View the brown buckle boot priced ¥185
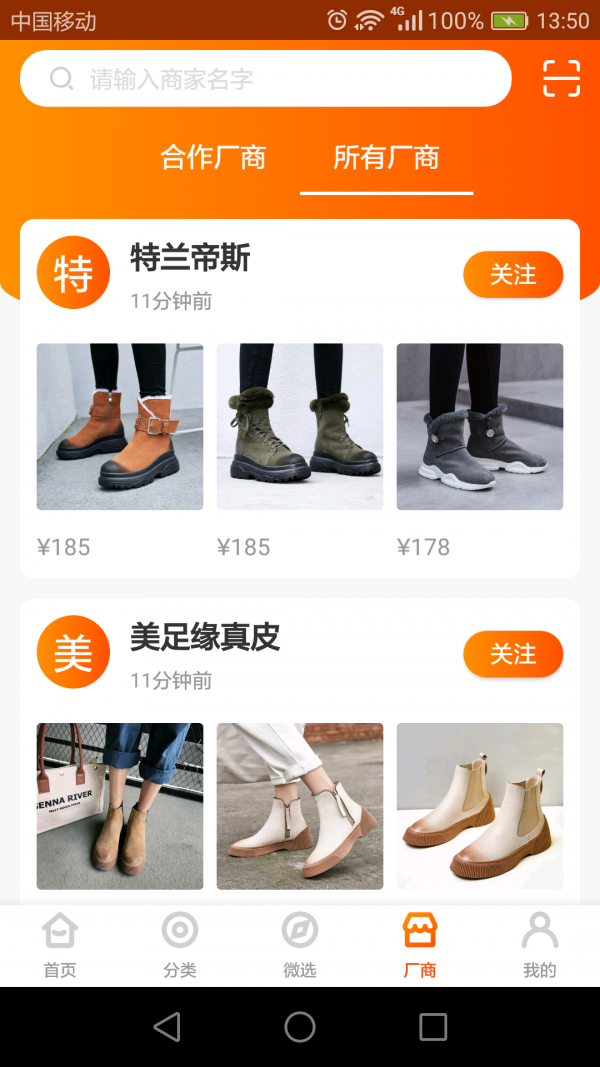The image size is (600, 1067). click(120, 427)
